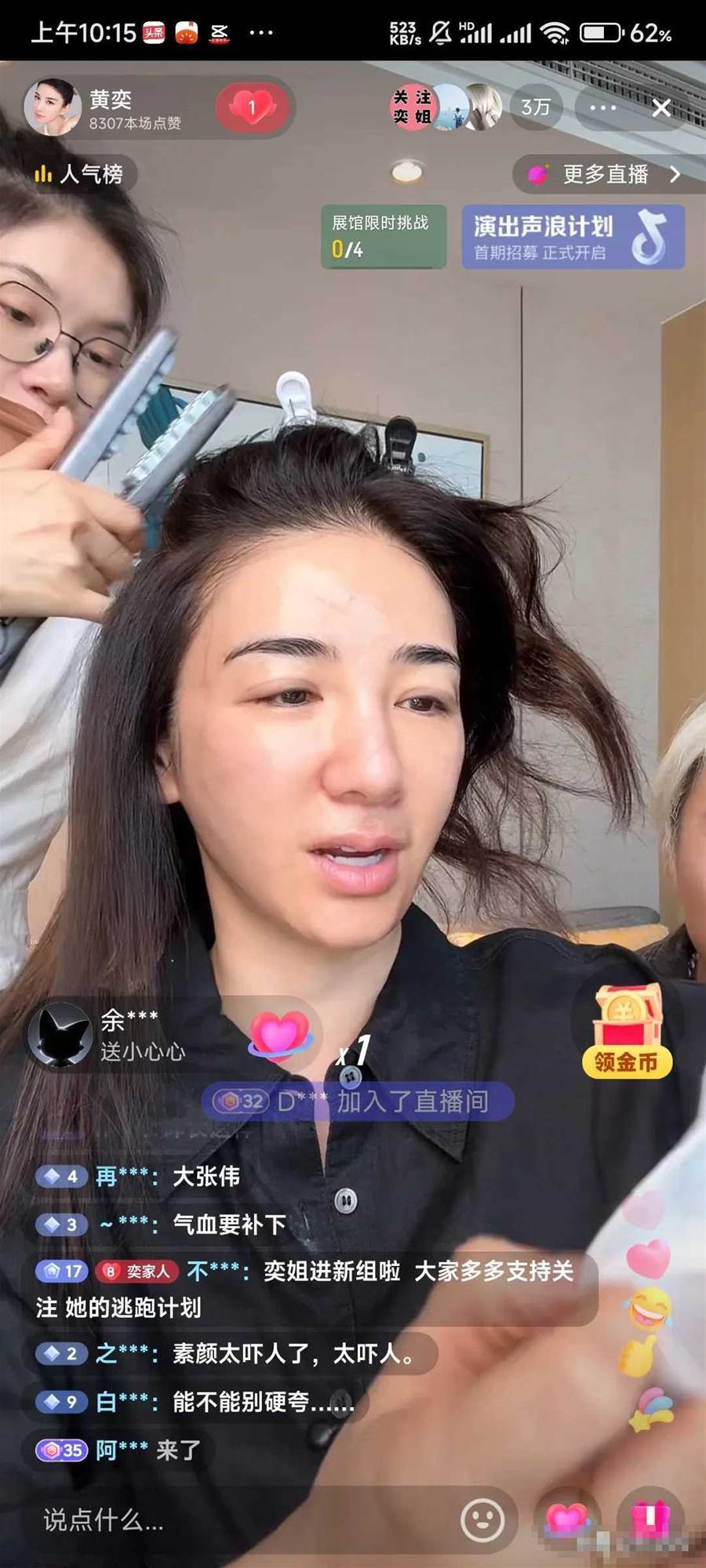
Task: Open the 3万 viewer list
Action: [x=536, y=107]
